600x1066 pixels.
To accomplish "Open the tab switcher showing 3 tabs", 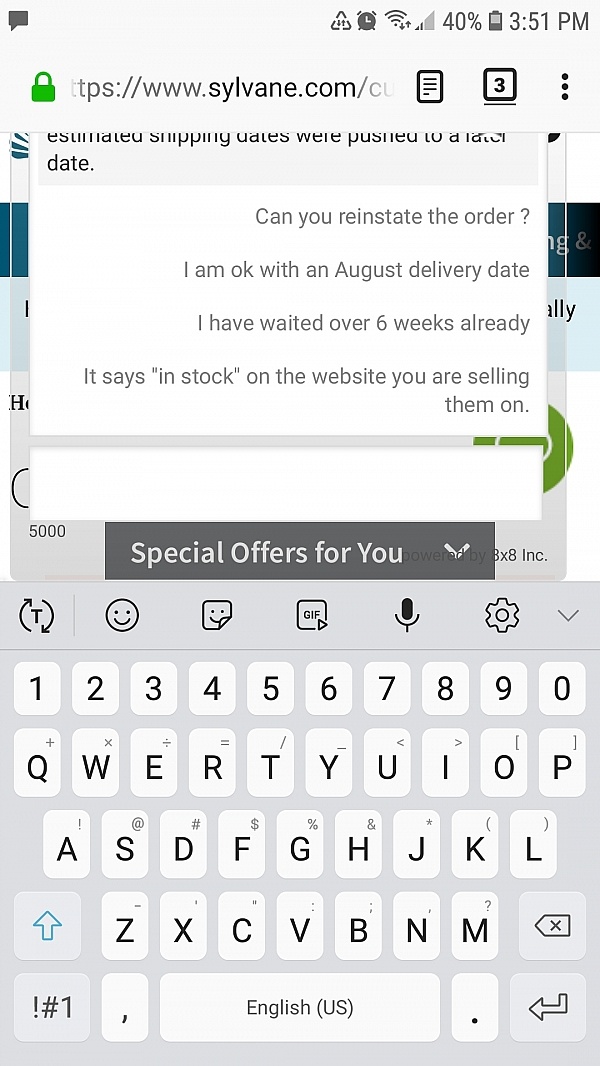I will coord(499,87).
